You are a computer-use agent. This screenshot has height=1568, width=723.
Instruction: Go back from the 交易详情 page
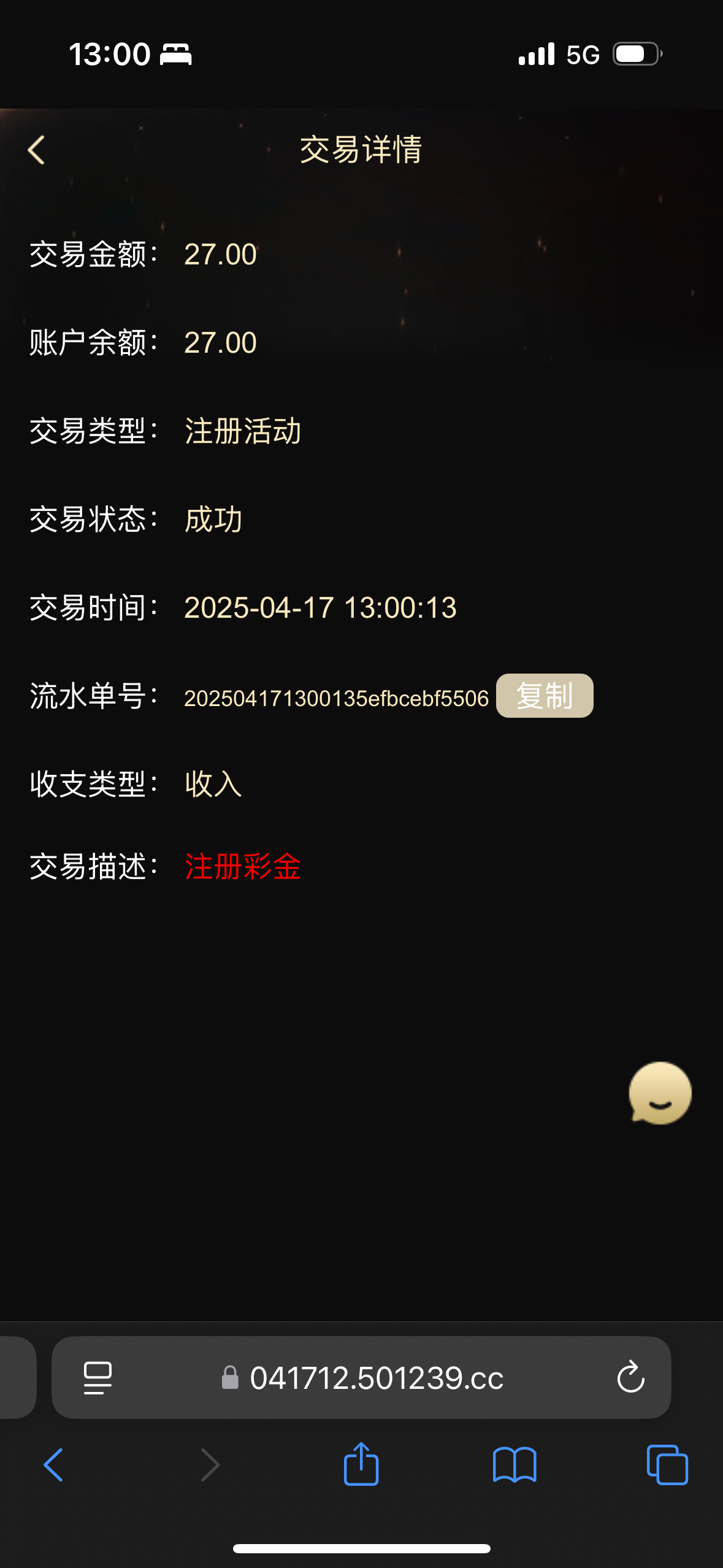(37, 150)
